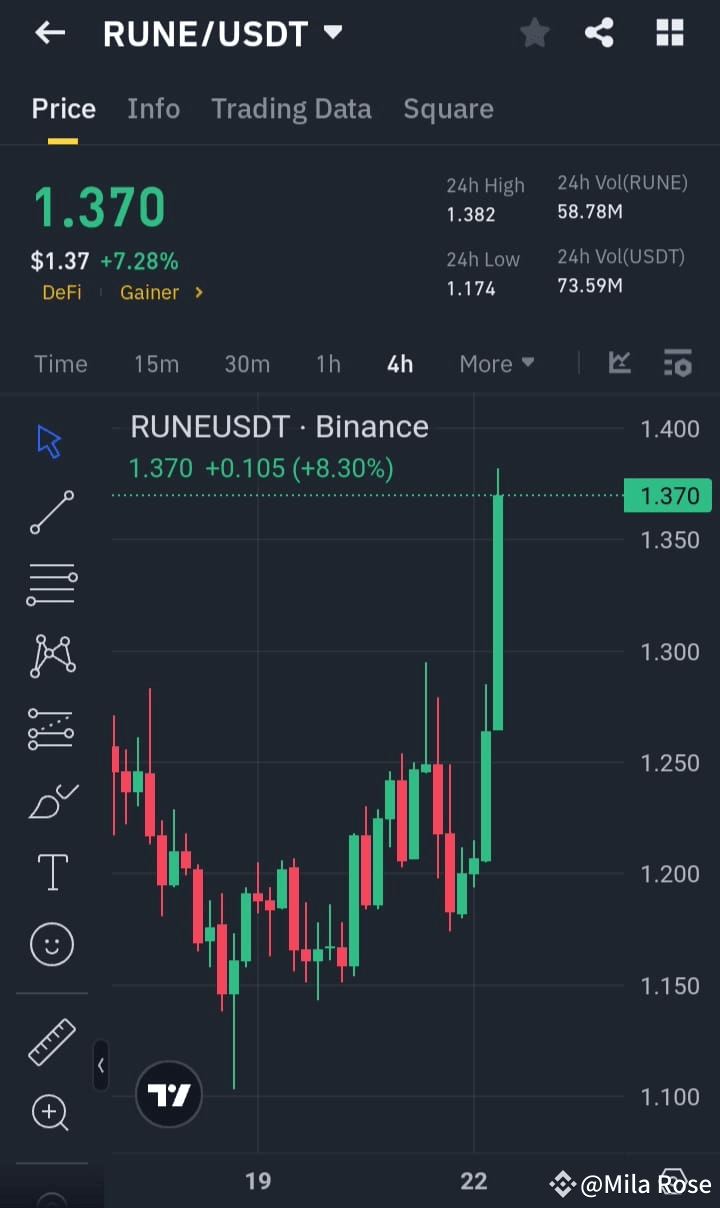
Task: Select the ruler measurement tool
Action: [50, 1040]
